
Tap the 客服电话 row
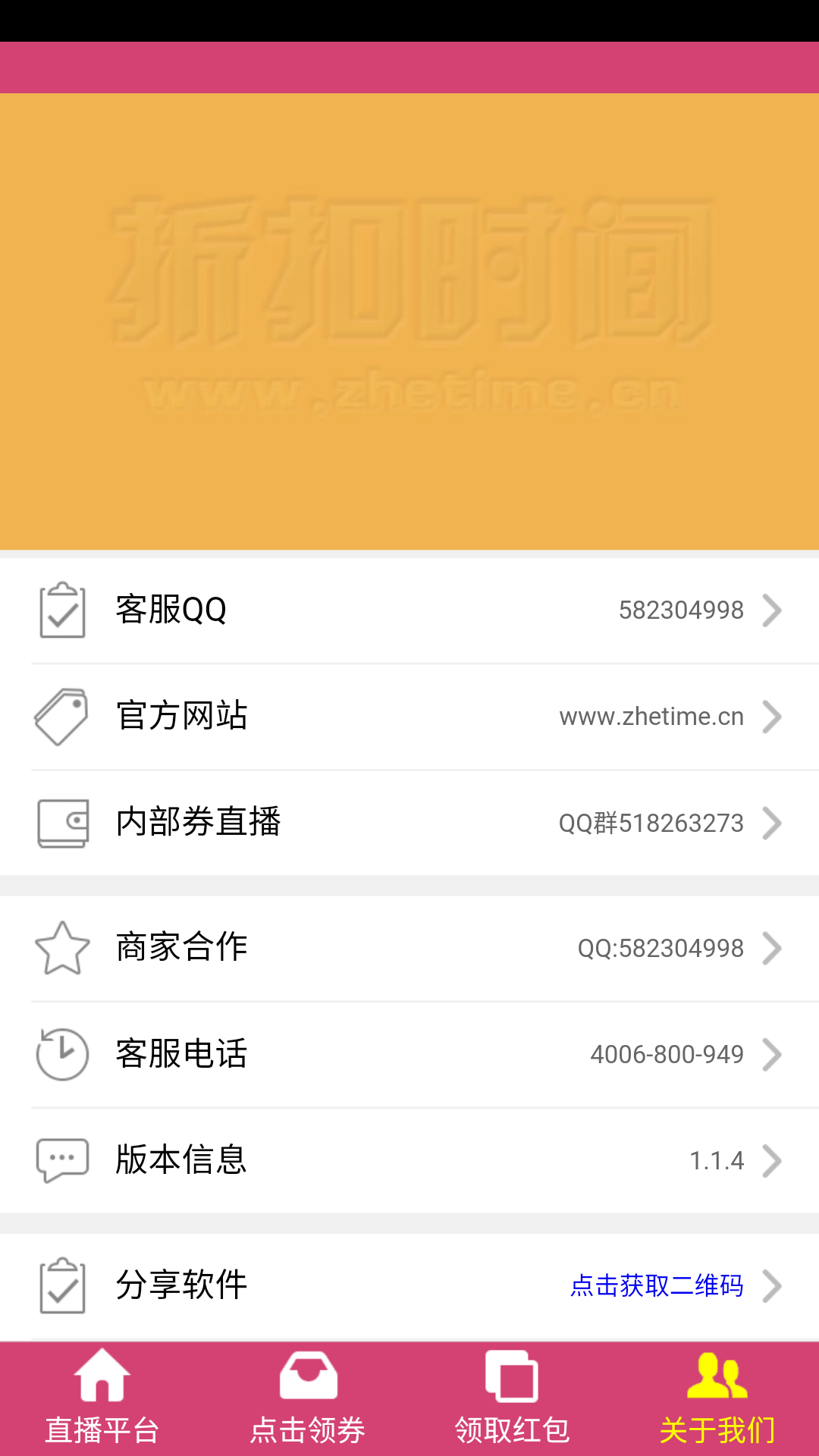[409, 1054]
